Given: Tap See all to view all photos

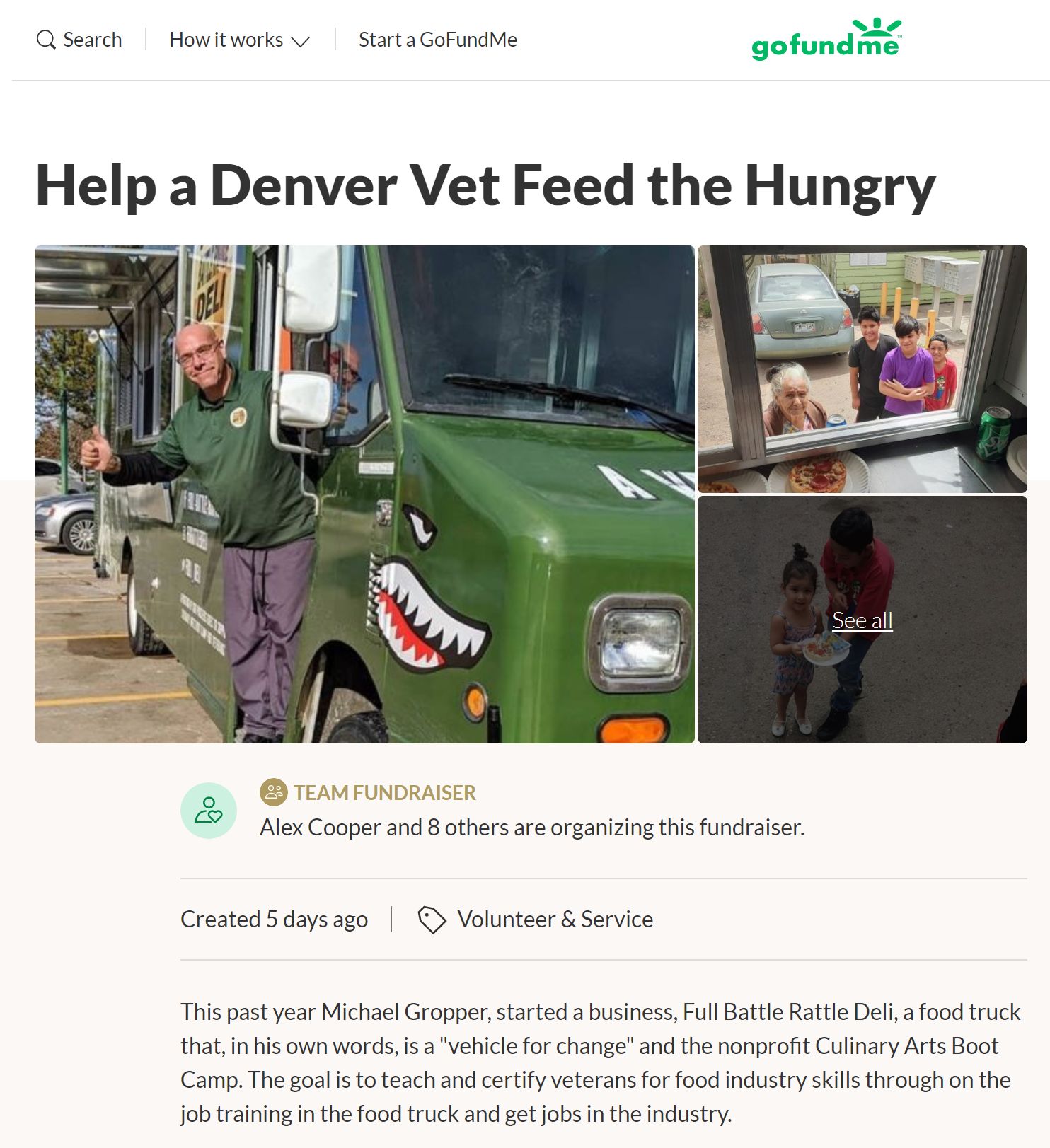Looking at the screenshot, I should pyautogui.click(x=862, y=620).
